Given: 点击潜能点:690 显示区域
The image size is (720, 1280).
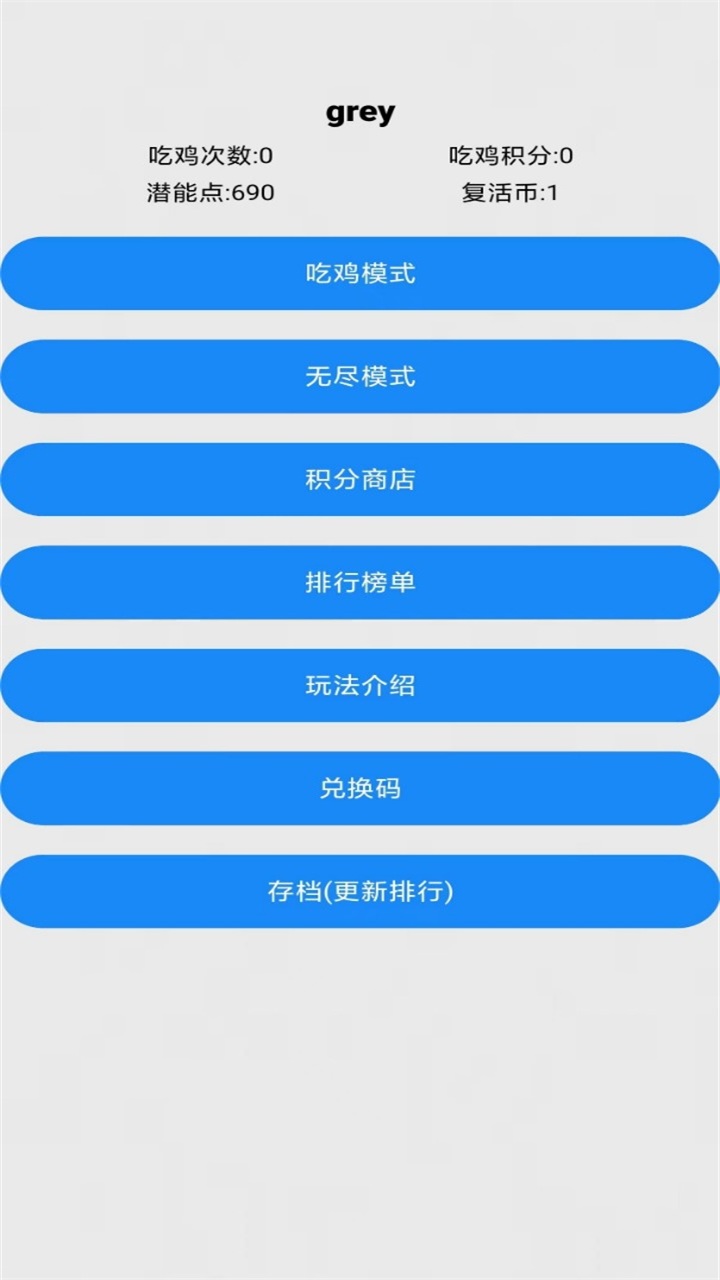Looking at the screenshot, I should [209, 194].
